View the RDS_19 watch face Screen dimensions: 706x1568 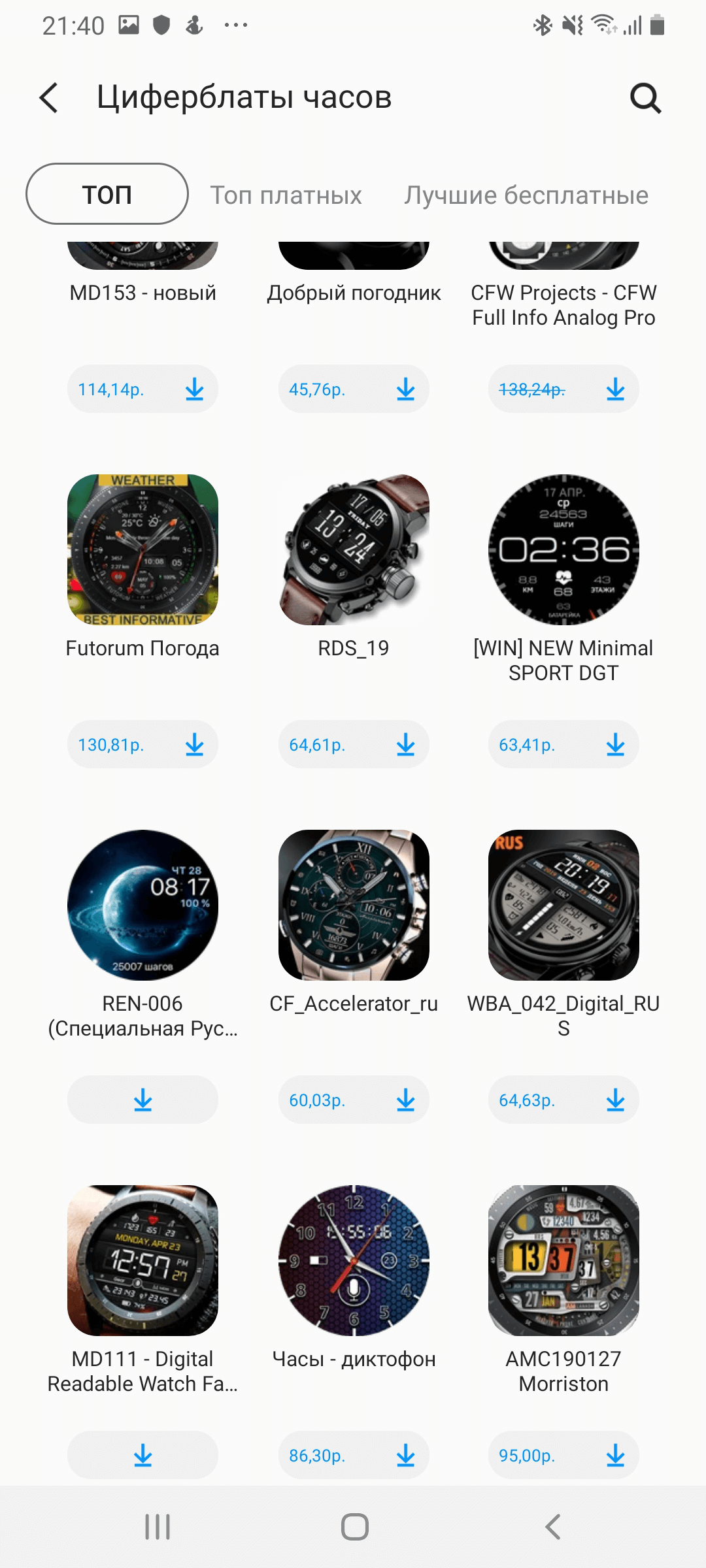coord(353,550)
